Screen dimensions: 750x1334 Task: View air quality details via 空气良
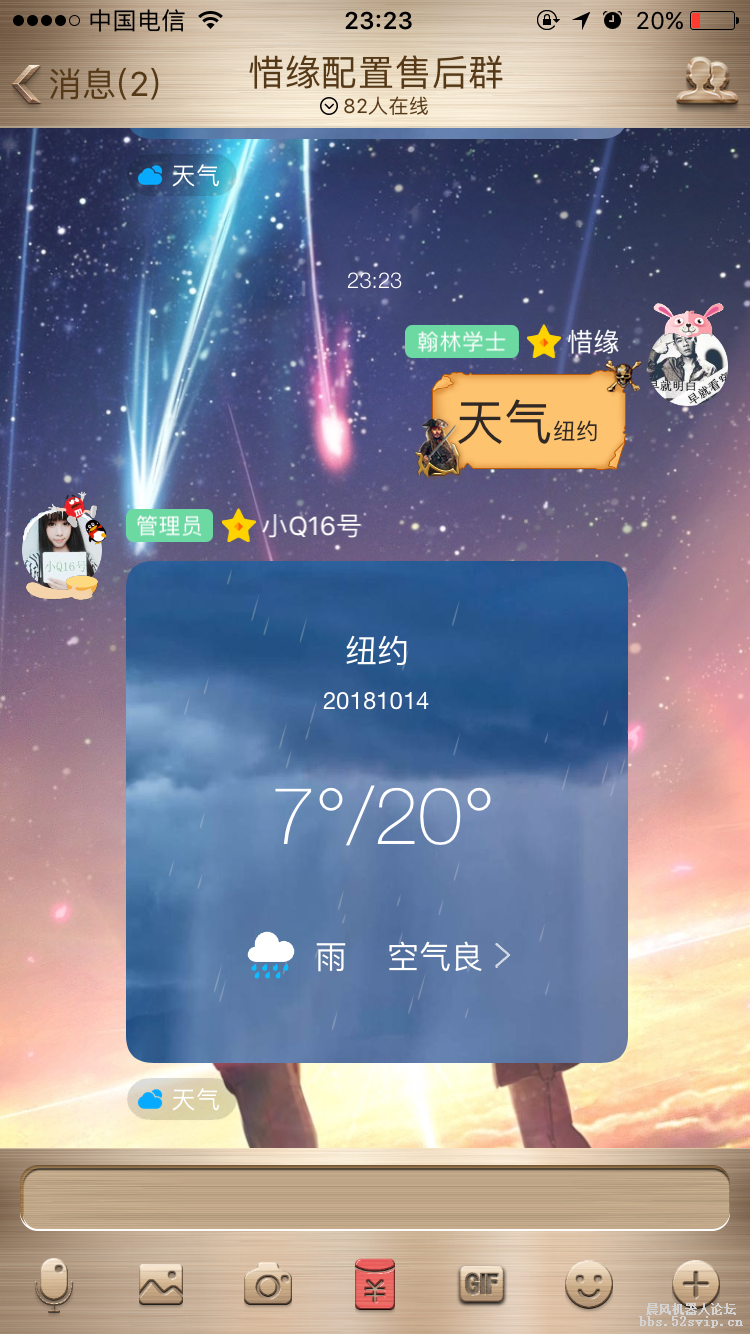tap(449, 957)
